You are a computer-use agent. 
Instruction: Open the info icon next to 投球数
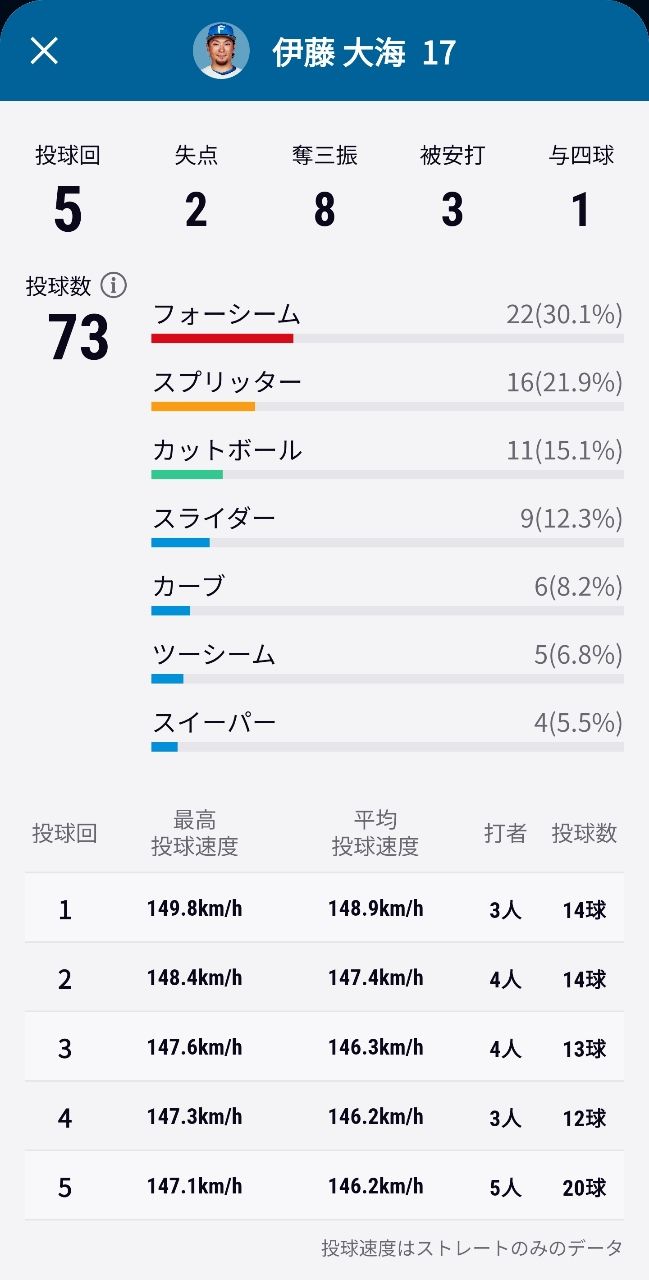click(114, 286)
